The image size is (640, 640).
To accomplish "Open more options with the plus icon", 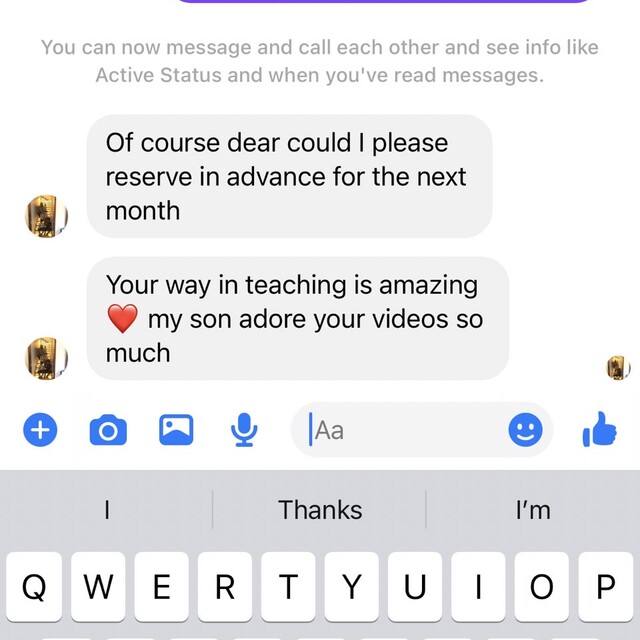I will (x=40, y=430).
